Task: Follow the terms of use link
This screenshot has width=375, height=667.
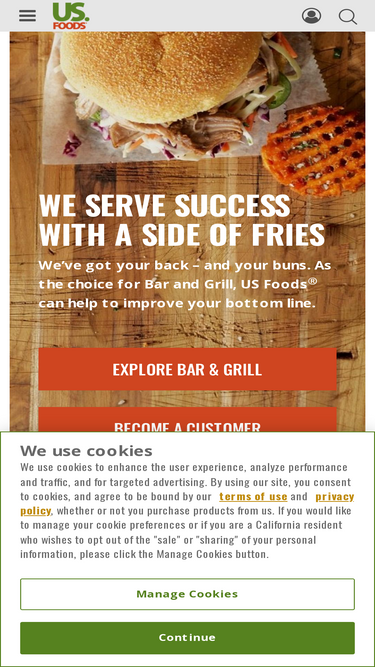Action: (253, 496)
